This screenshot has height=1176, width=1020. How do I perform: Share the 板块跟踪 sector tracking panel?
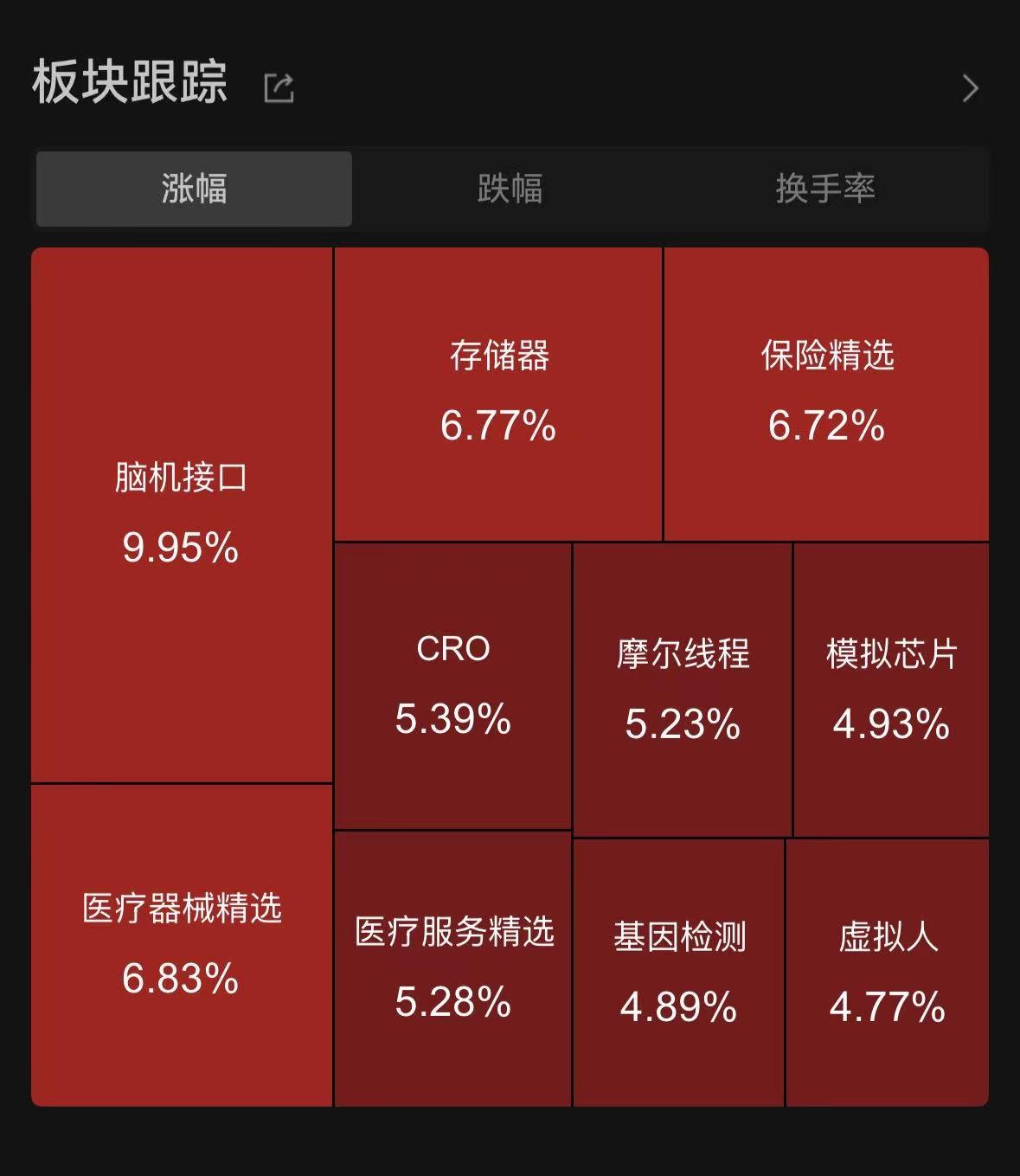coord(279,87)
